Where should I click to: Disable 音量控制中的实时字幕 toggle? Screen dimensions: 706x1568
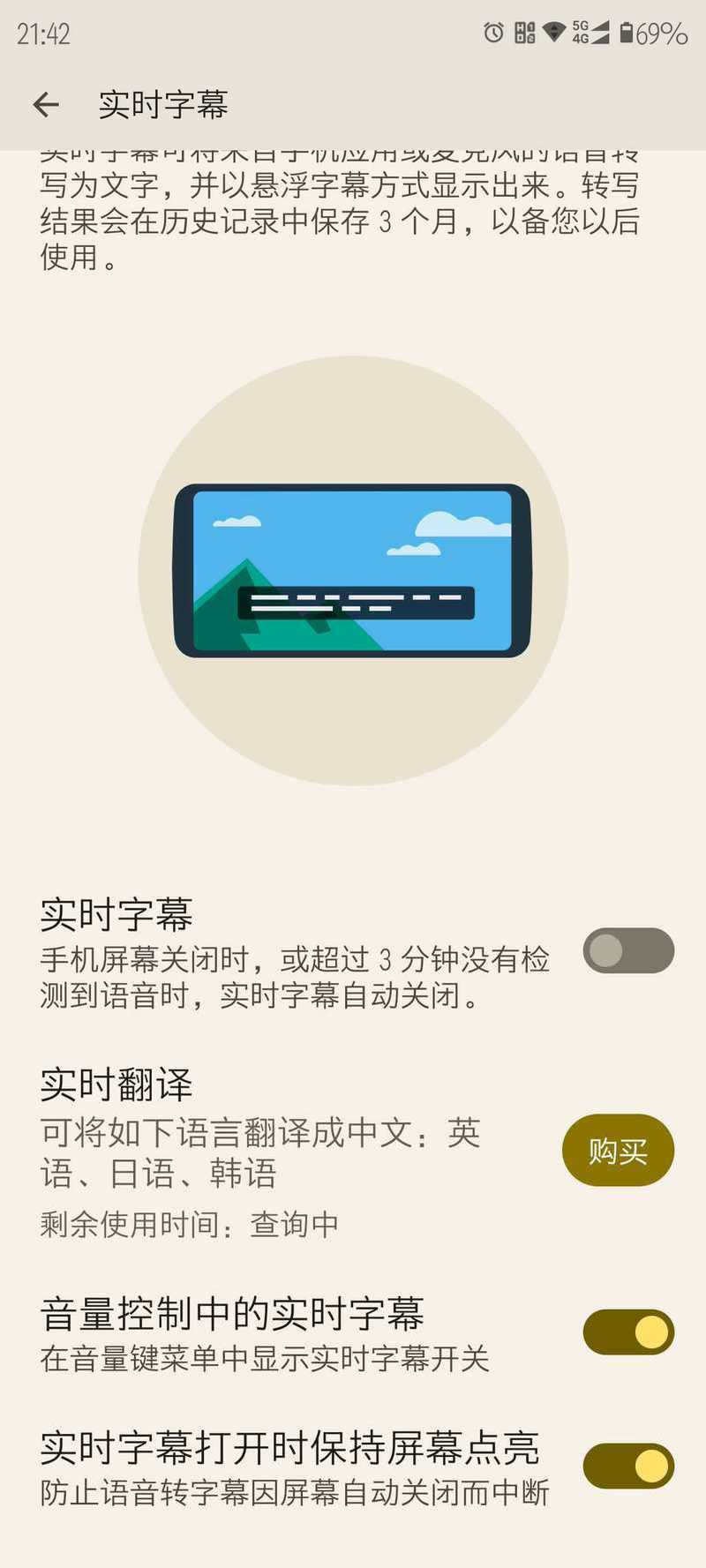pyautogui.click(x=628, y=1332)
